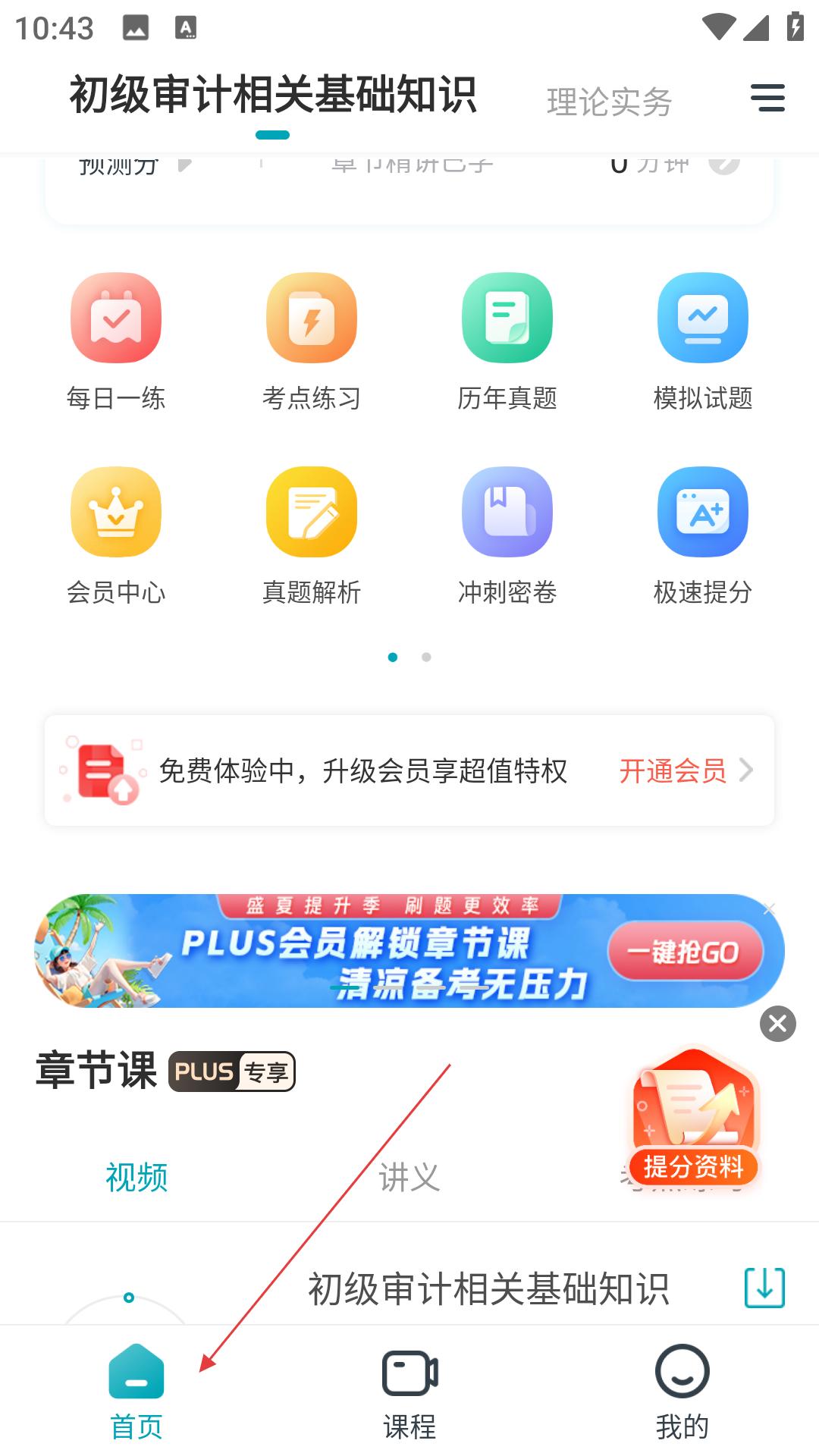Open 极速提分 score boost

point(703,537)
